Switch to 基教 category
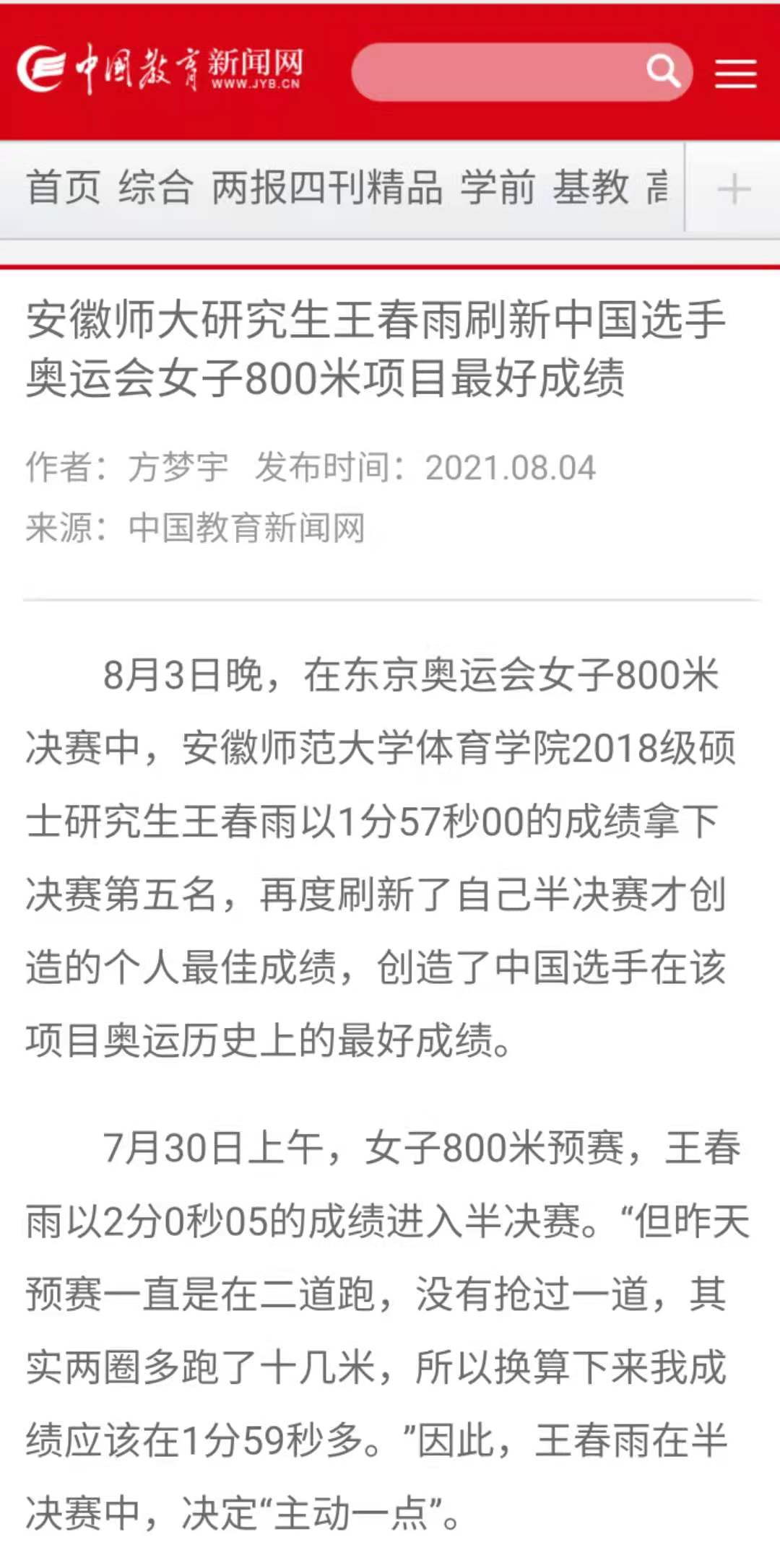This screenshot has height=1568, width=780. click(591, 188)
